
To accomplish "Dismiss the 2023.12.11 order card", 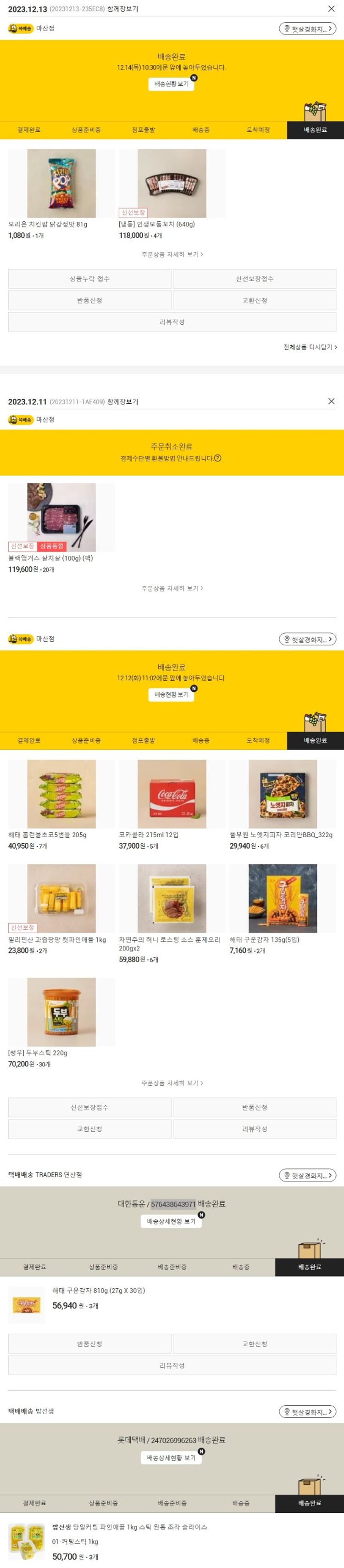I will (x=331, y=401).
